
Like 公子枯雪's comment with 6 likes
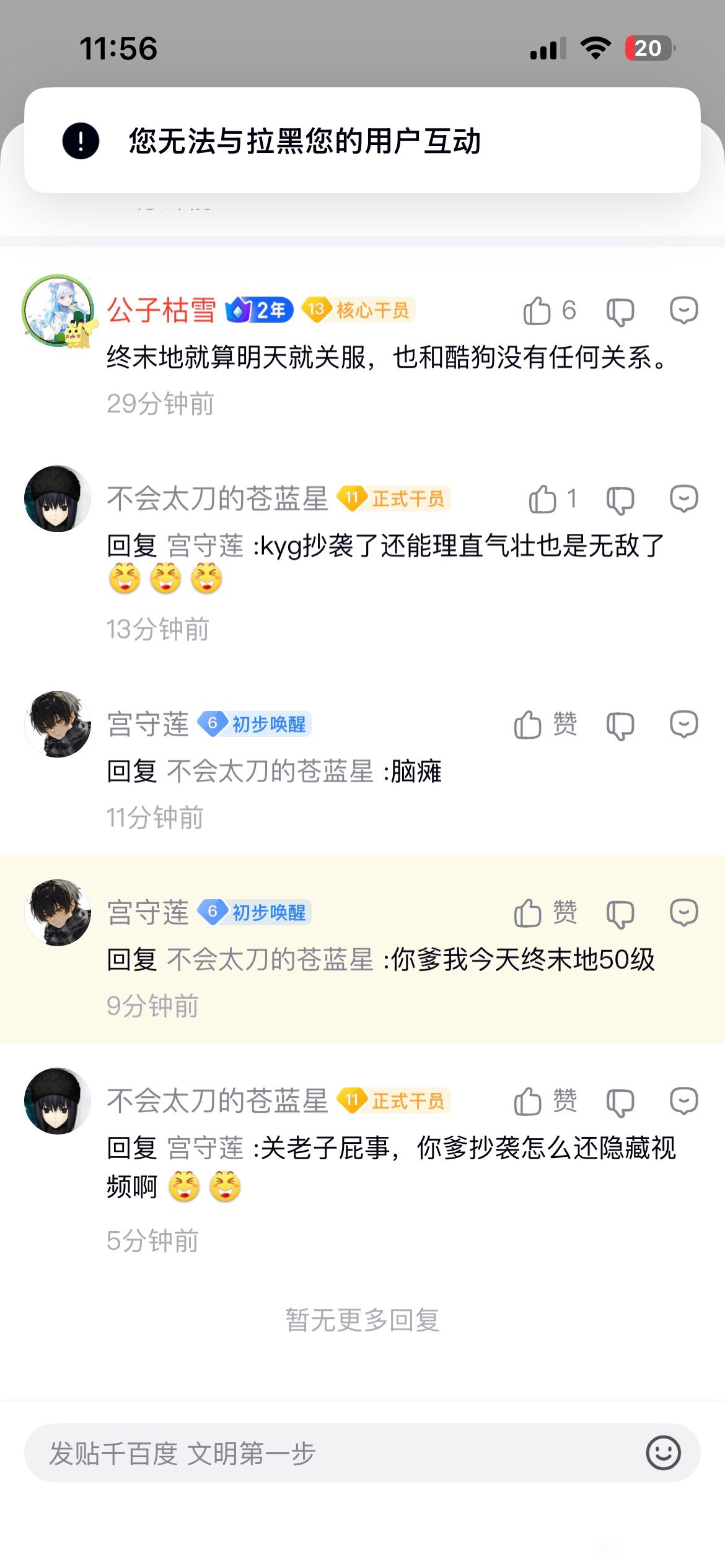[x=537, y=311]
